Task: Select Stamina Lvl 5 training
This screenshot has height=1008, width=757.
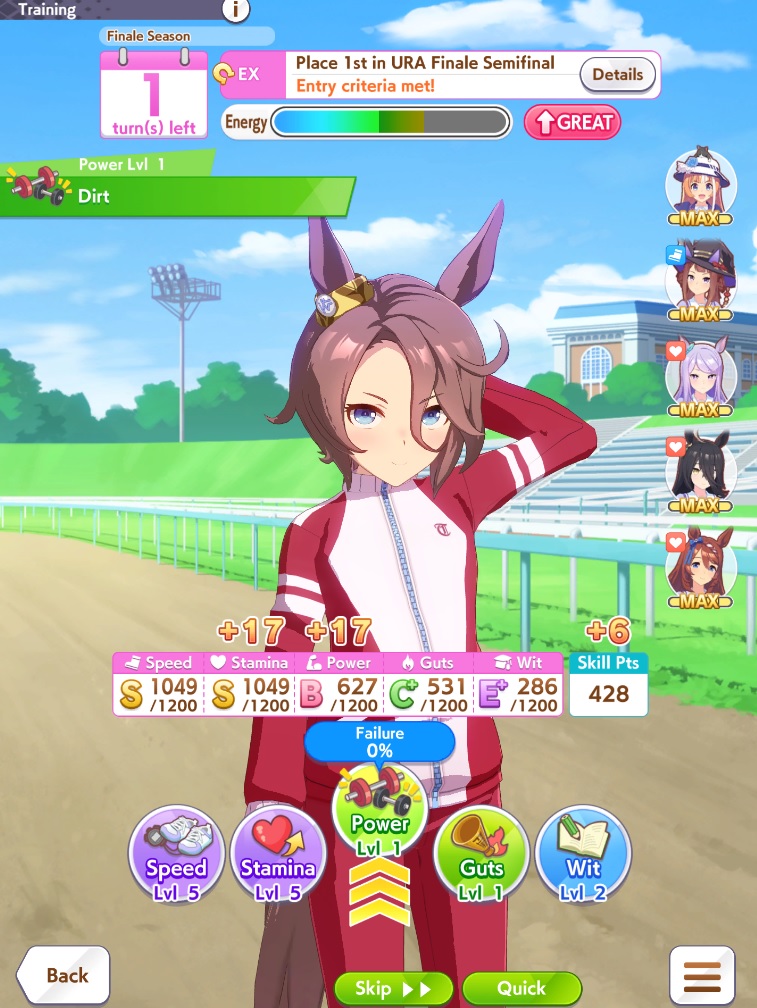Action: pos(279,856)
